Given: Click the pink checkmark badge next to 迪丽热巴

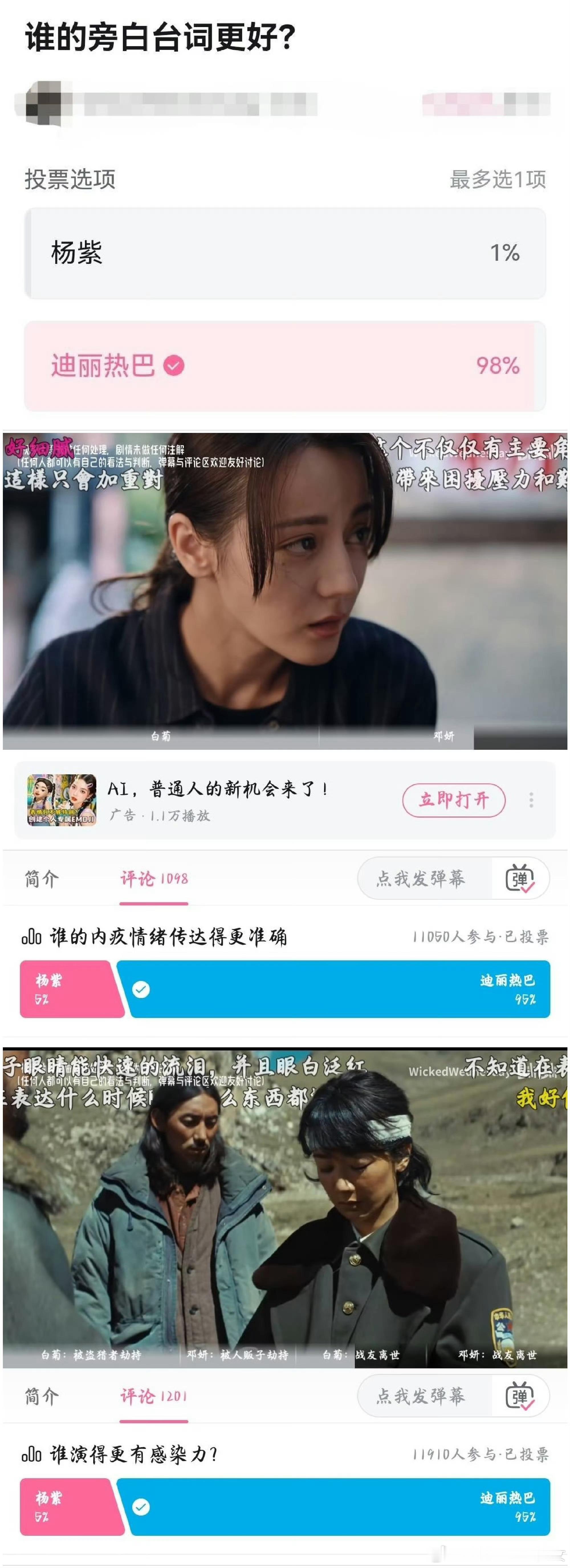Looking at the screenshot, I should click(x=174, y=365).
